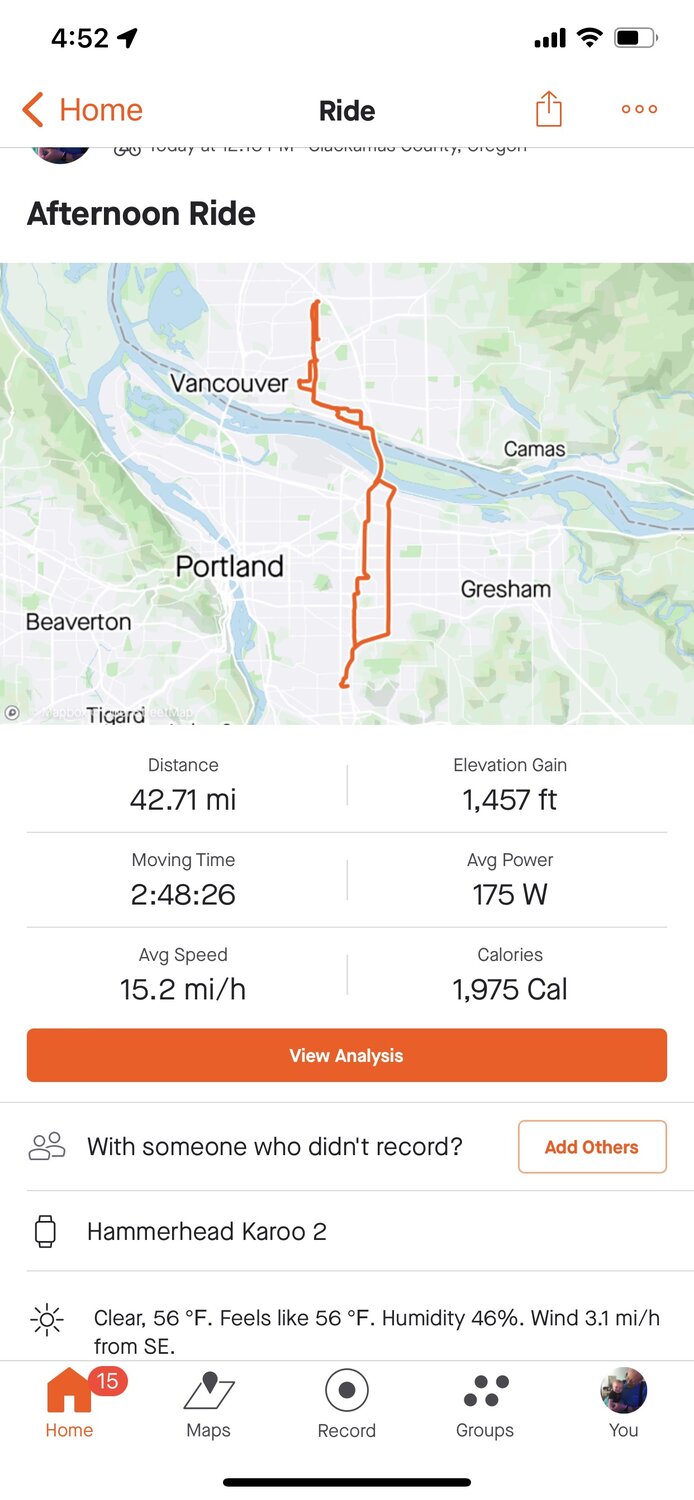Switch to the Maps tab
The width and height of the screenshot is (694, 1500).
coord(208,1404)
